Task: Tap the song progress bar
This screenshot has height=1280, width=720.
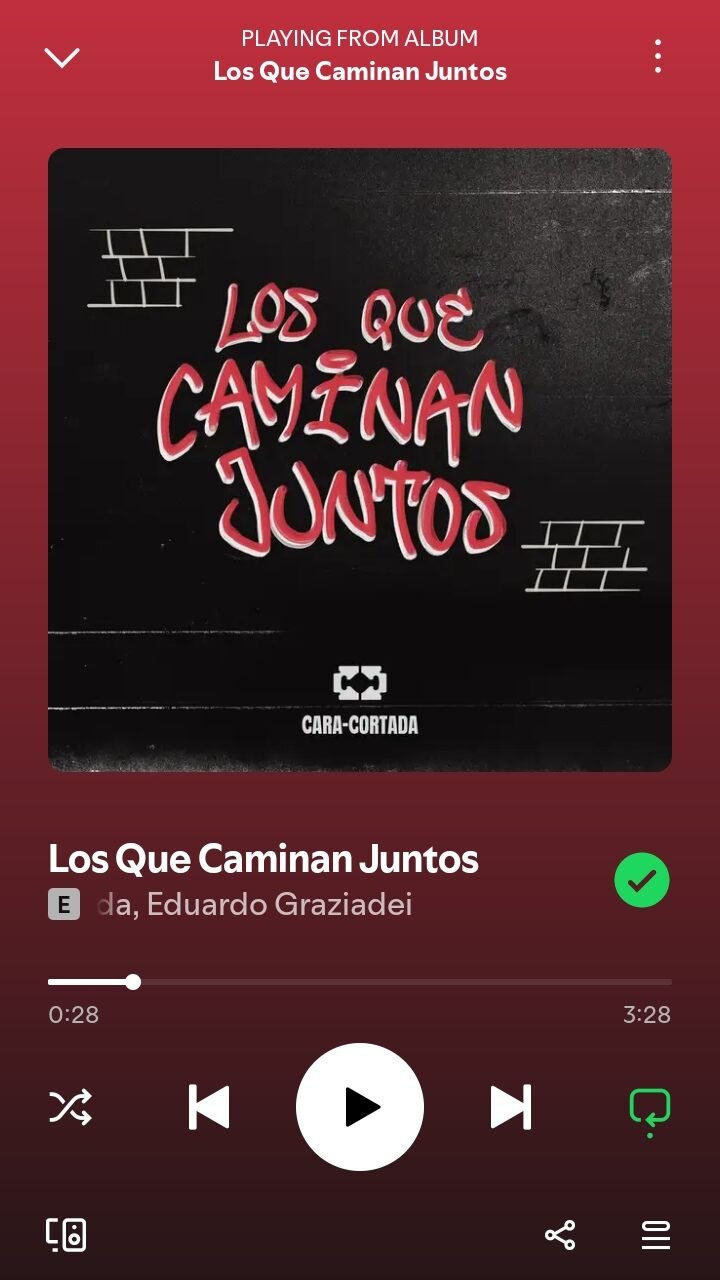Action: 360,982
